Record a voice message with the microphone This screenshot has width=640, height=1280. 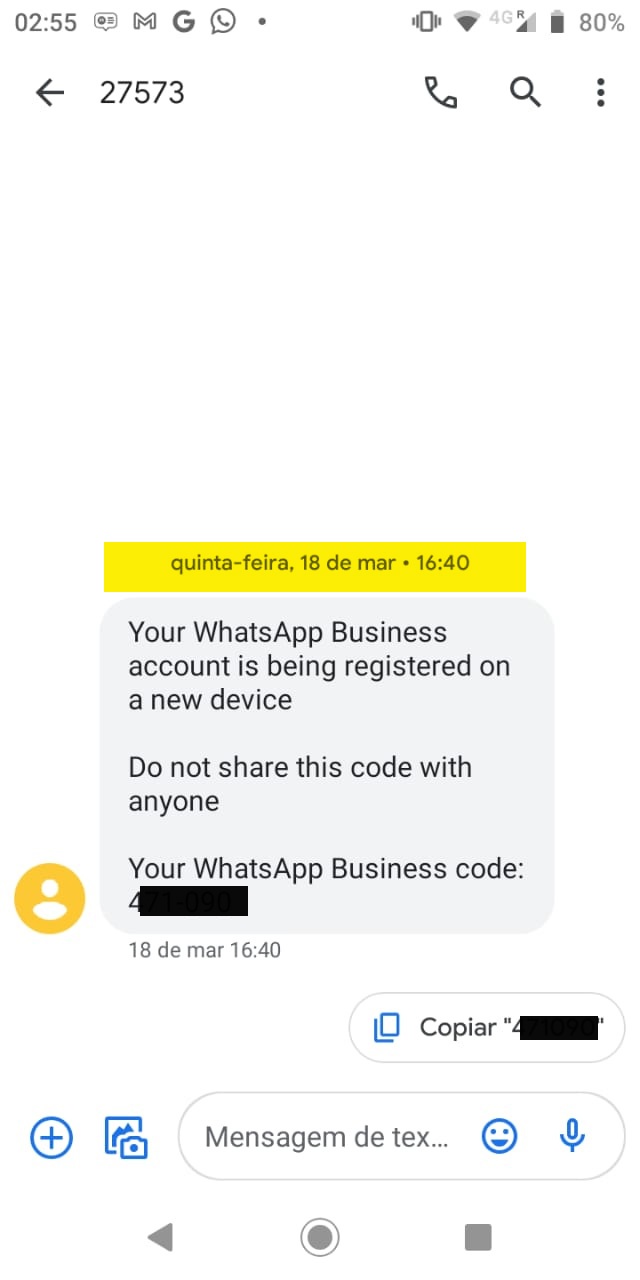pos(571,1137)
